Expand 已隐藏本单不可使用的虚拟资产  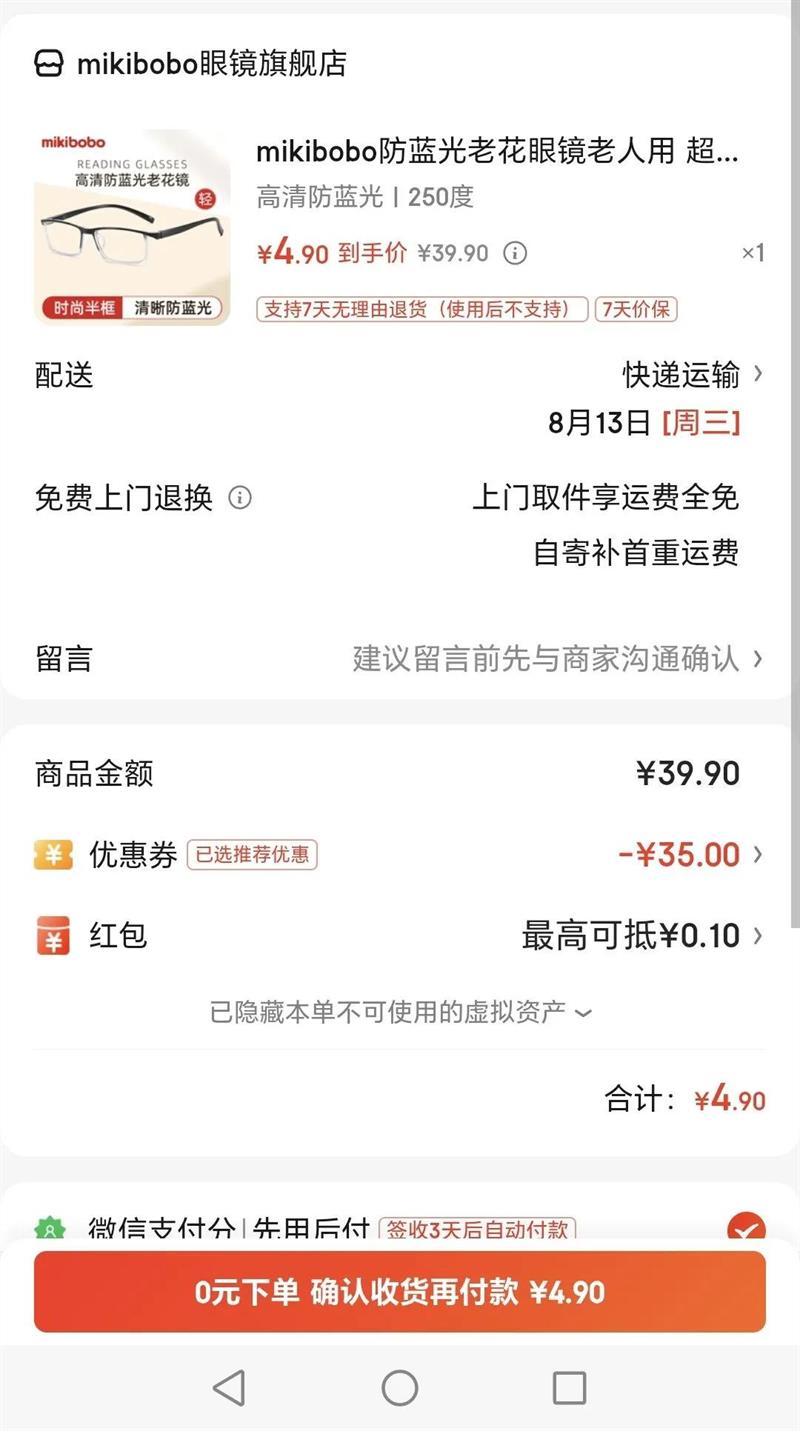[x=400, y=1012]
